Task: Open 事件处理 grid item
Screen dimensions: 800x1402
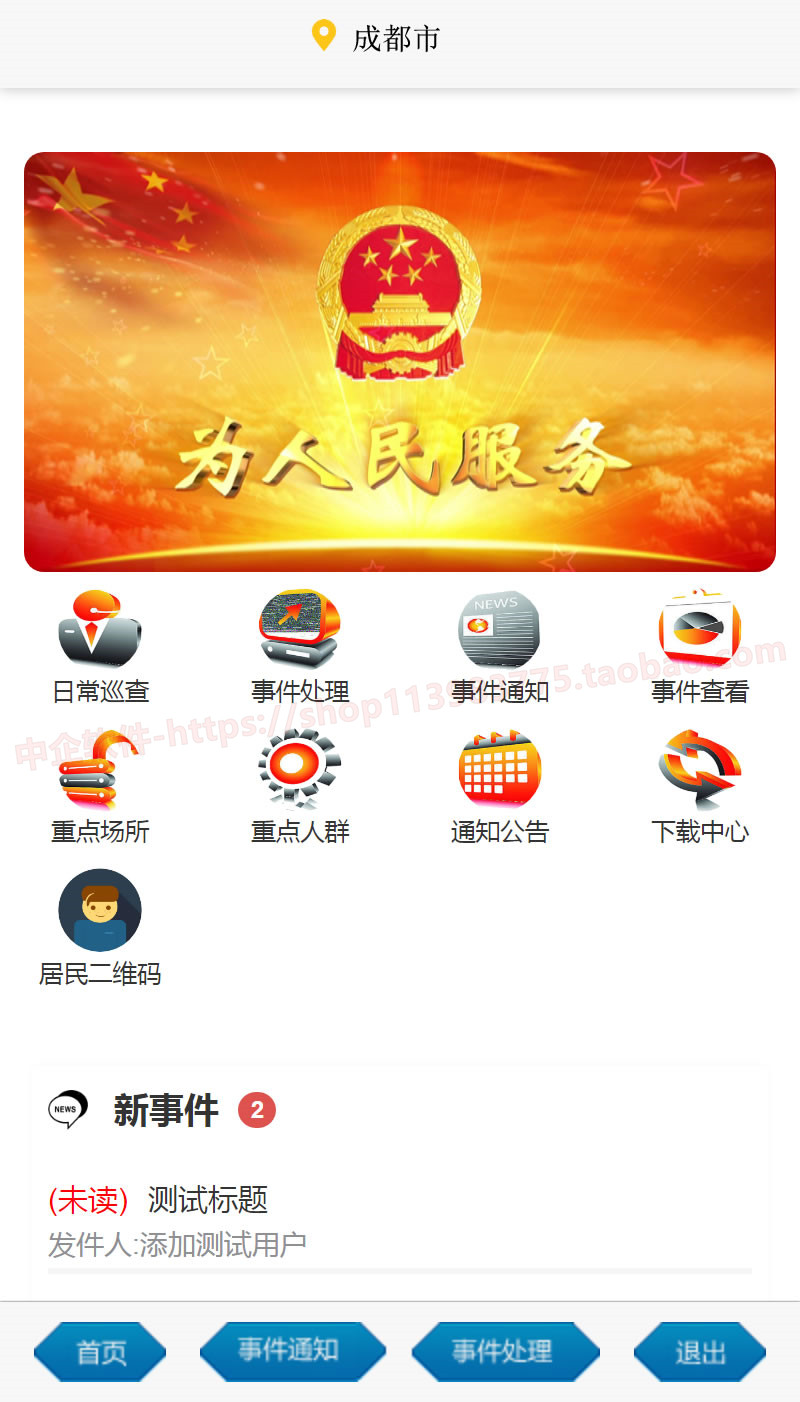Action: tap(300, 646)
